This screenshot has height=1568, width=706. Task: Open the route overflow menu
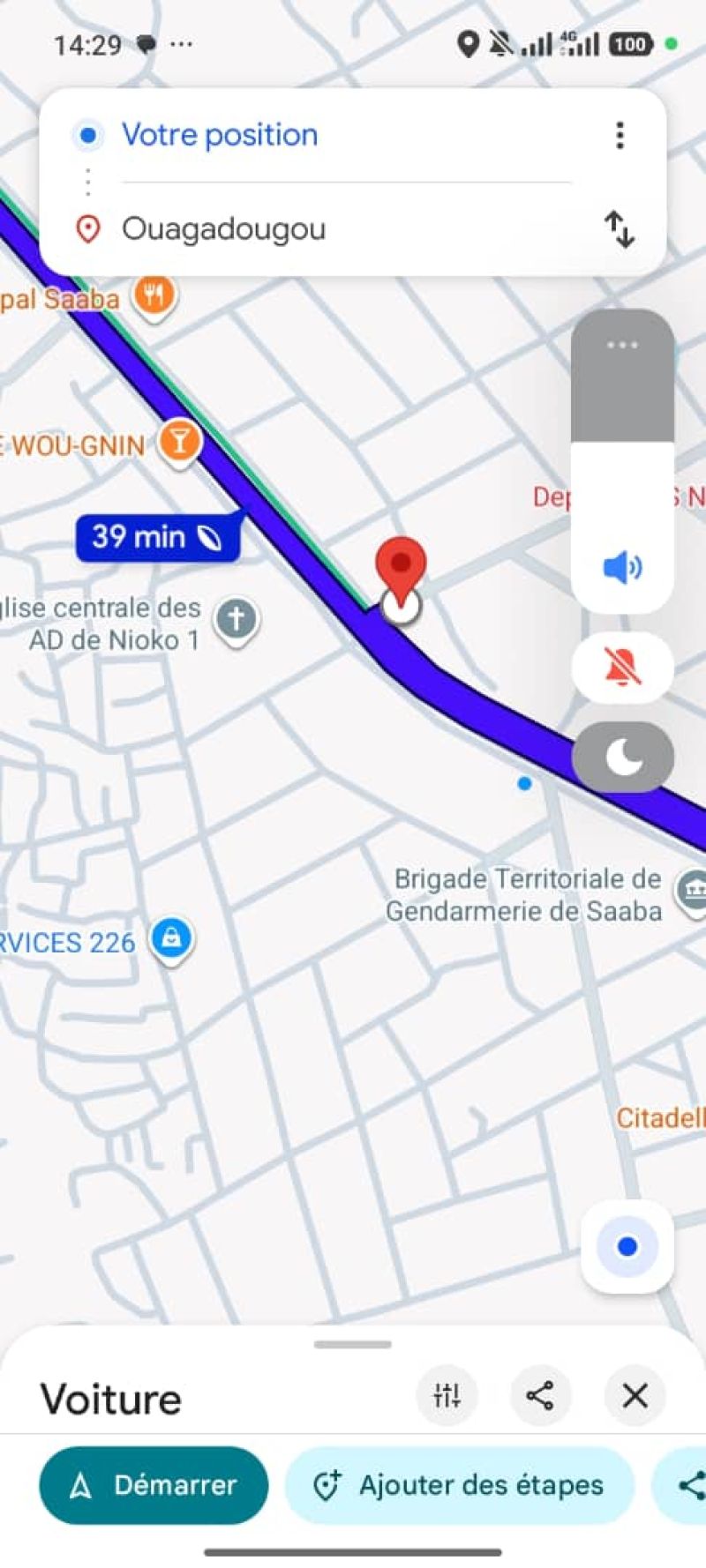(620, 135)
